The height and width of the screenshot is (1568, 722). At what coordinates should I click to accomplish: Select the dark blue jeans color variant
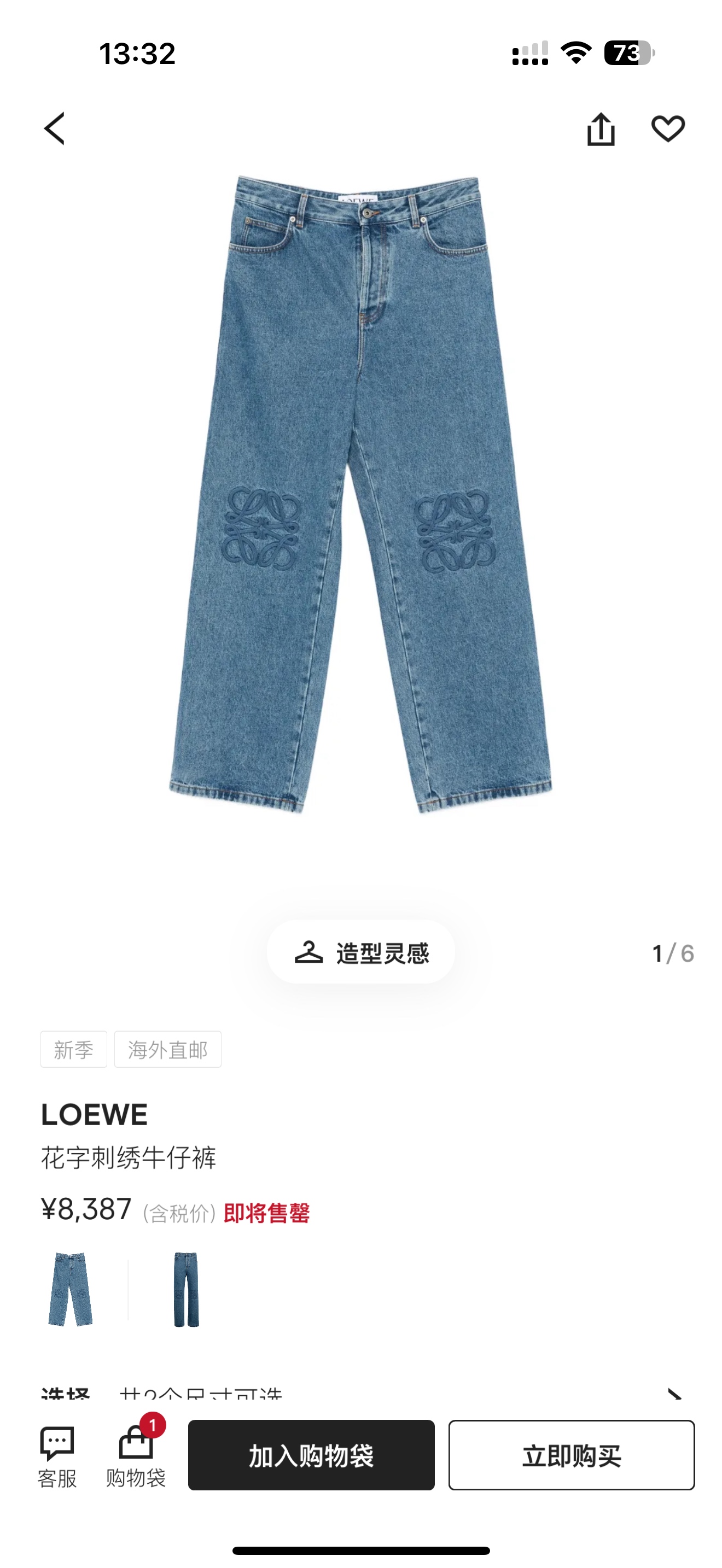(x=185, y=1289)
